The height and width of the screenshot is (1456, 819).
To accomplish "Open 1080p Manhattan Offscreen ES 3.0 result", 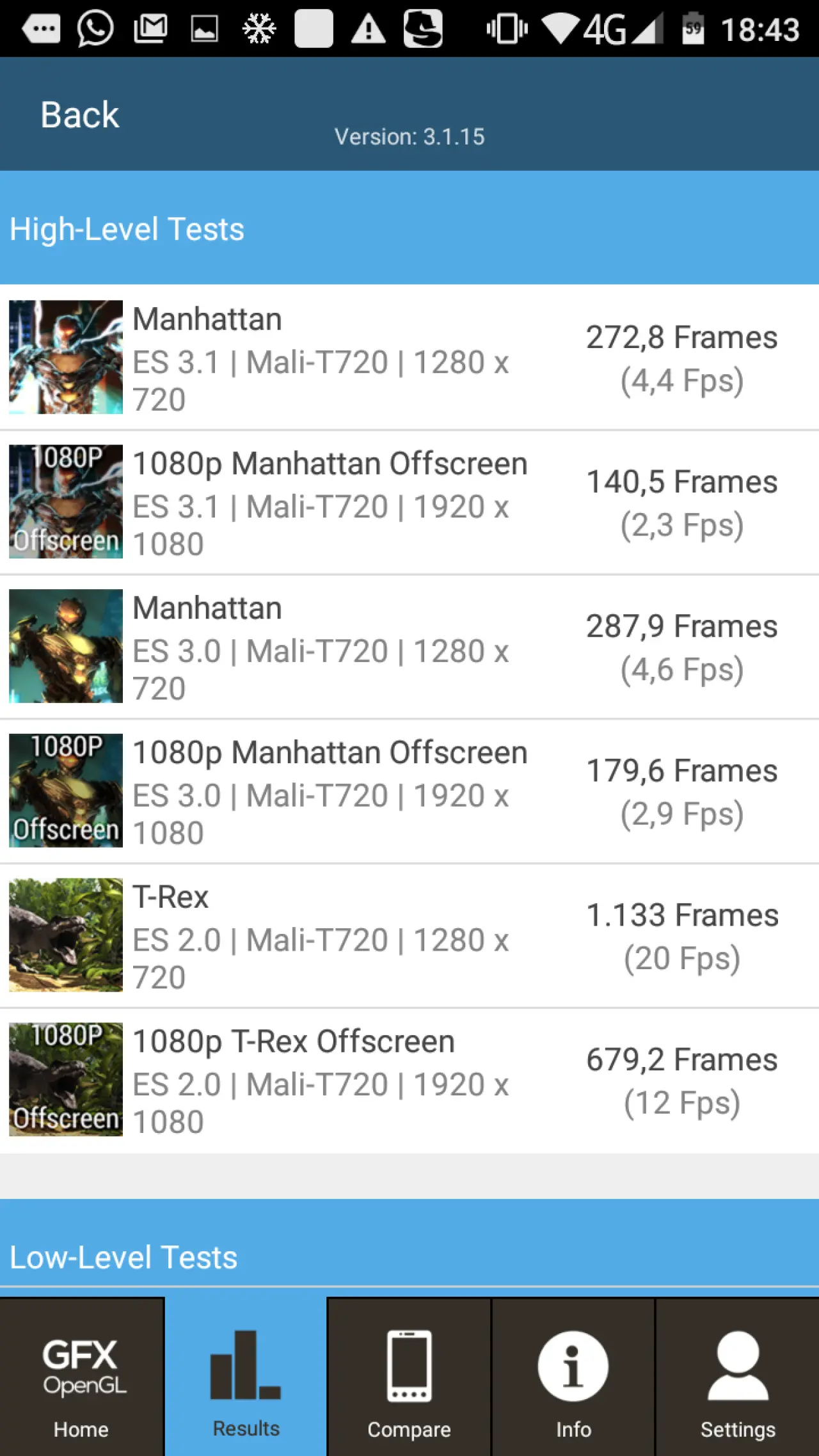I will click(409, 791).
